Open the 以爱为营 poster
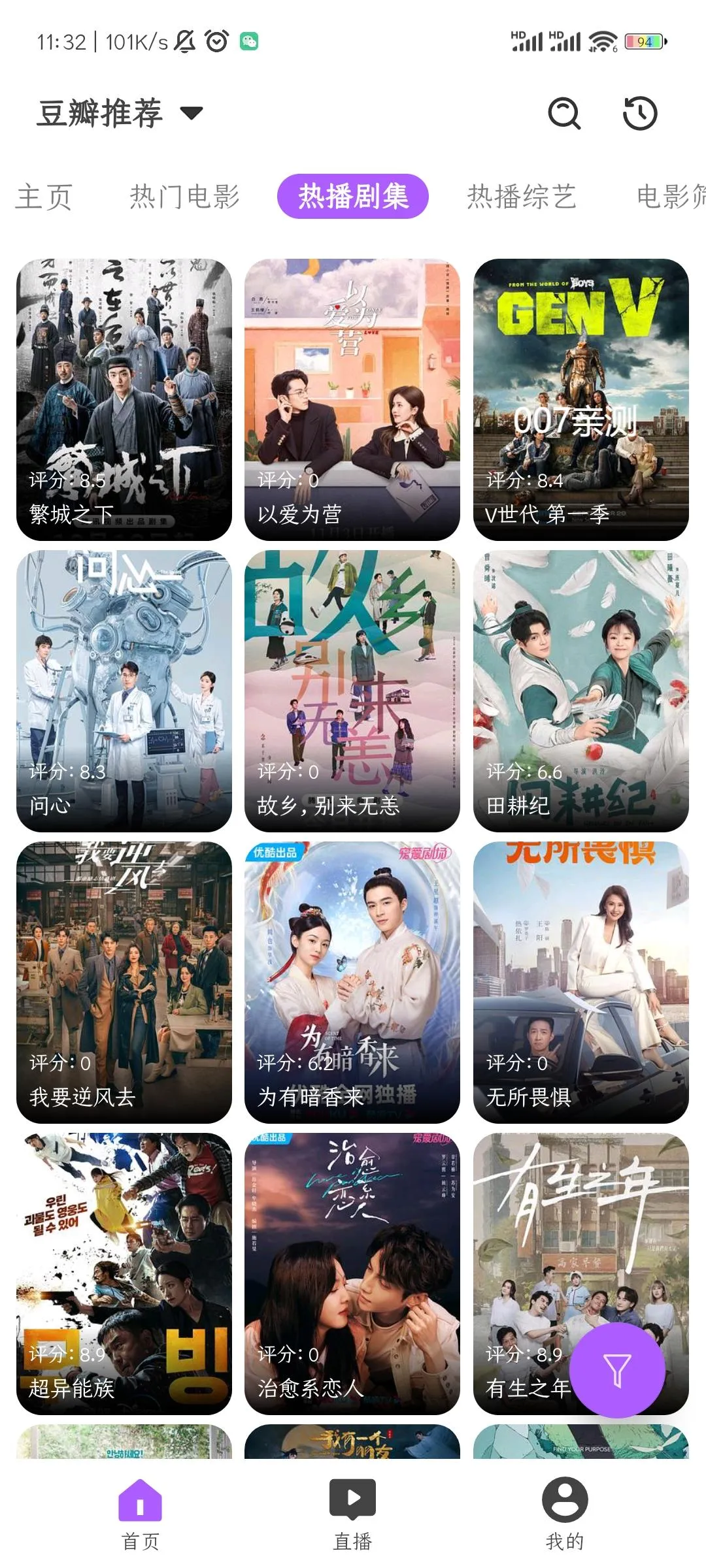The width and height of the screenshot is (706, 1568). (352, 399)
